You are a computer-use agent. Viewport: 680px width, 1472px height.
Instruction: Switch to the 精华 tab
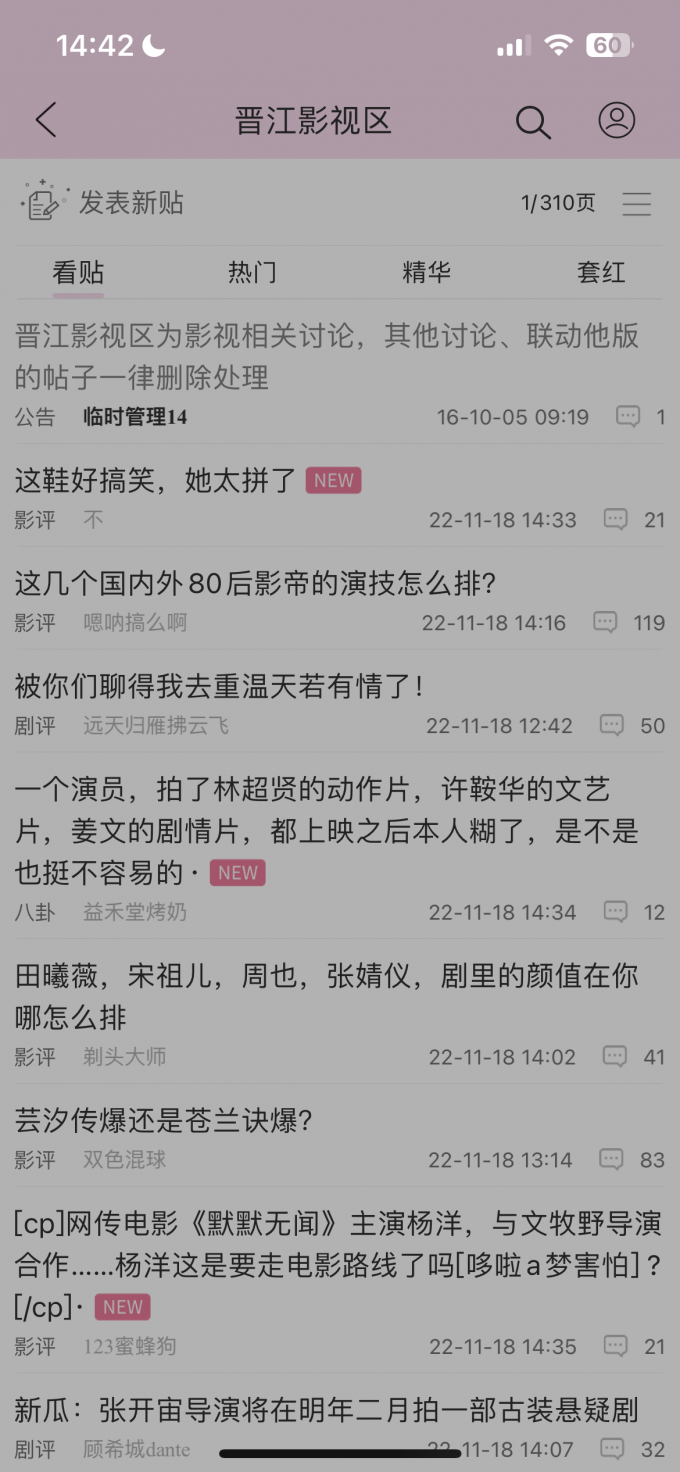tap(427, 272)
